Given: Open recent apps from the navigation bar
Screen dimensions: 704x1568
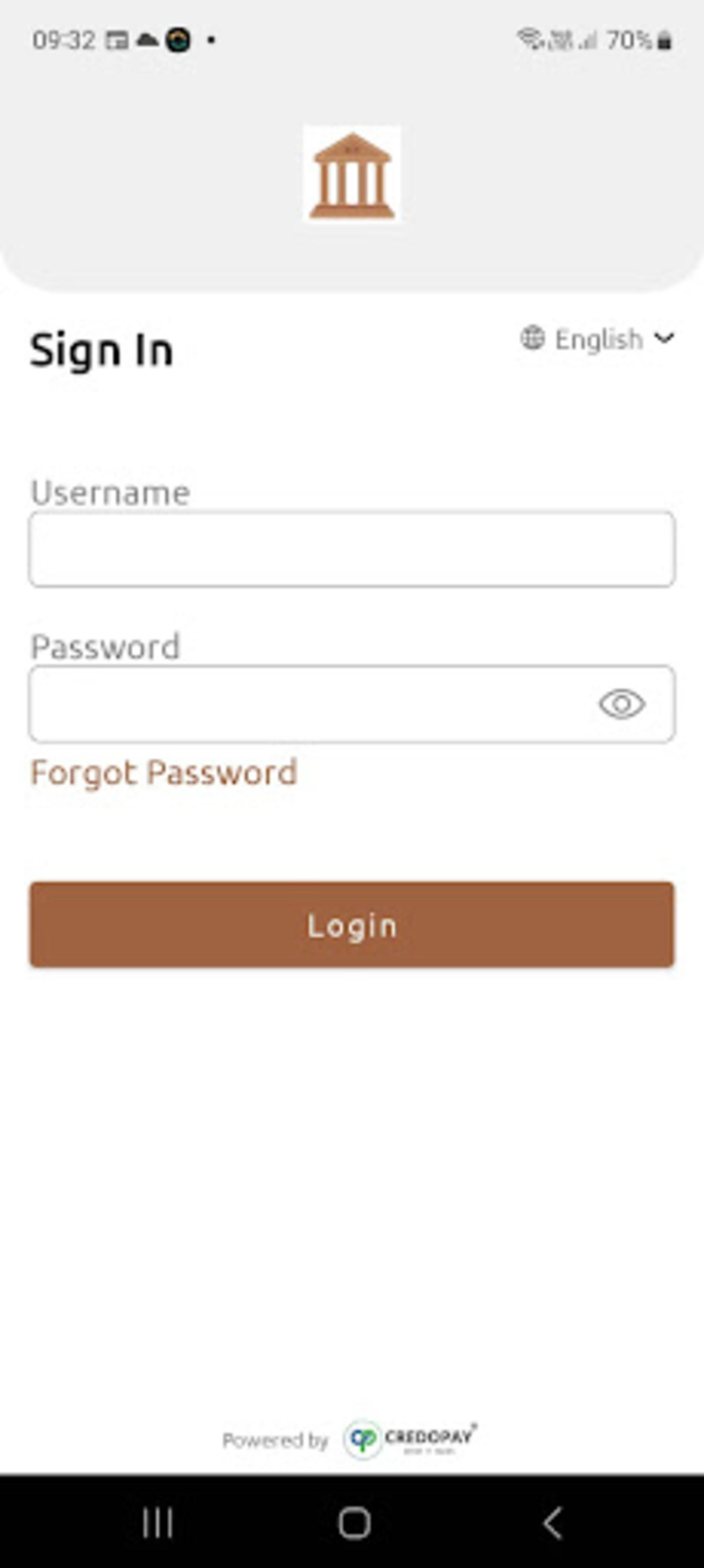Looking at the screenshot, I should [x=158, y=1523].
